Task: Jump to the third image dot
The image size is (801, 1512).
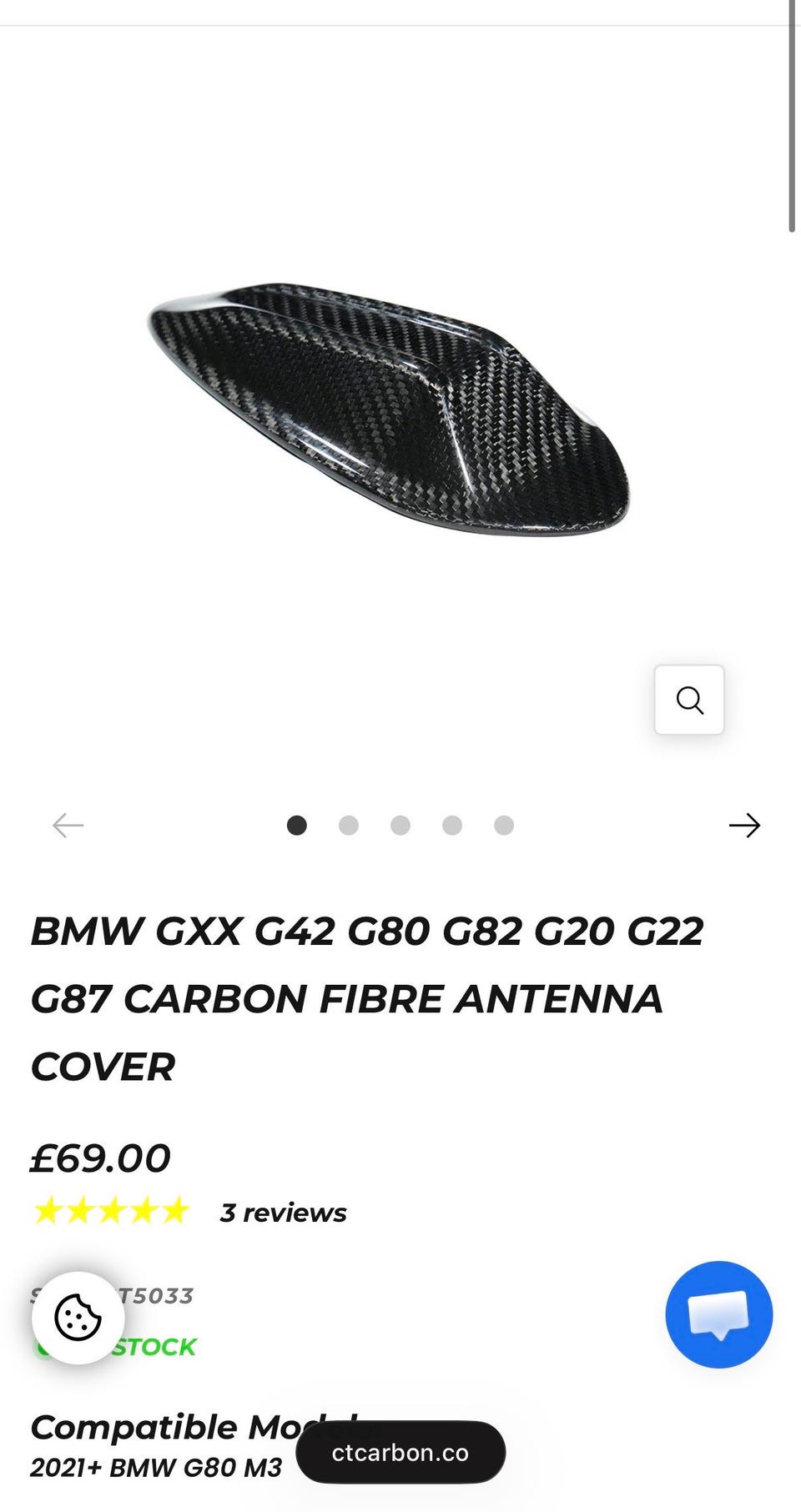Action: pos(400,826)
